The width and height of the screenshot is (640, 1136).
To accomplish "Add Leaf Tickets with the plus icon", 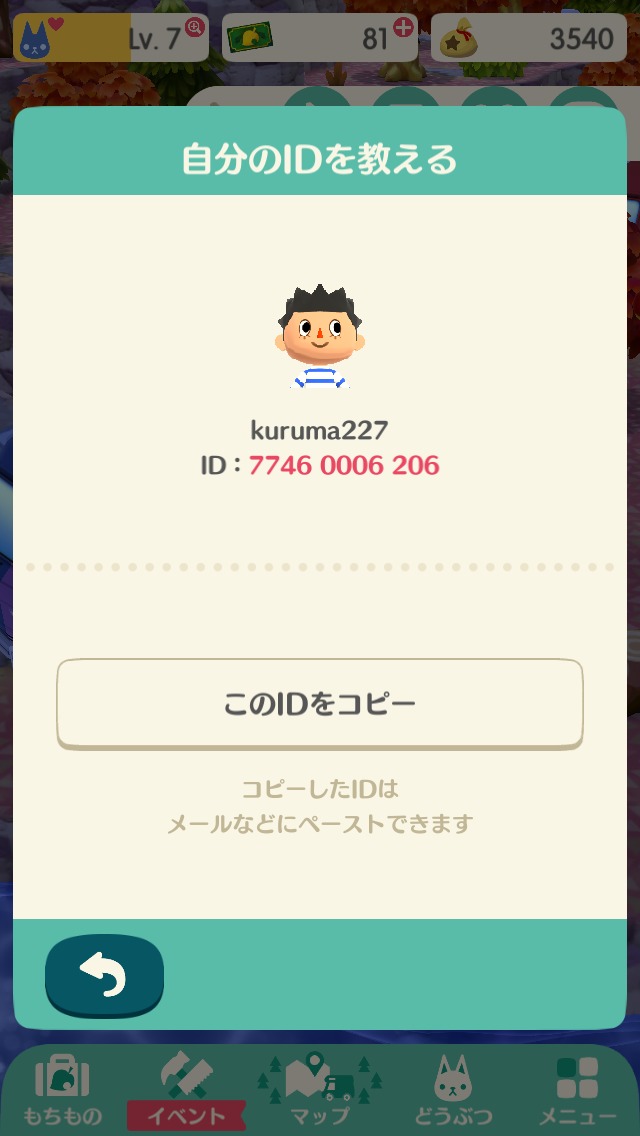I will 404,27.
